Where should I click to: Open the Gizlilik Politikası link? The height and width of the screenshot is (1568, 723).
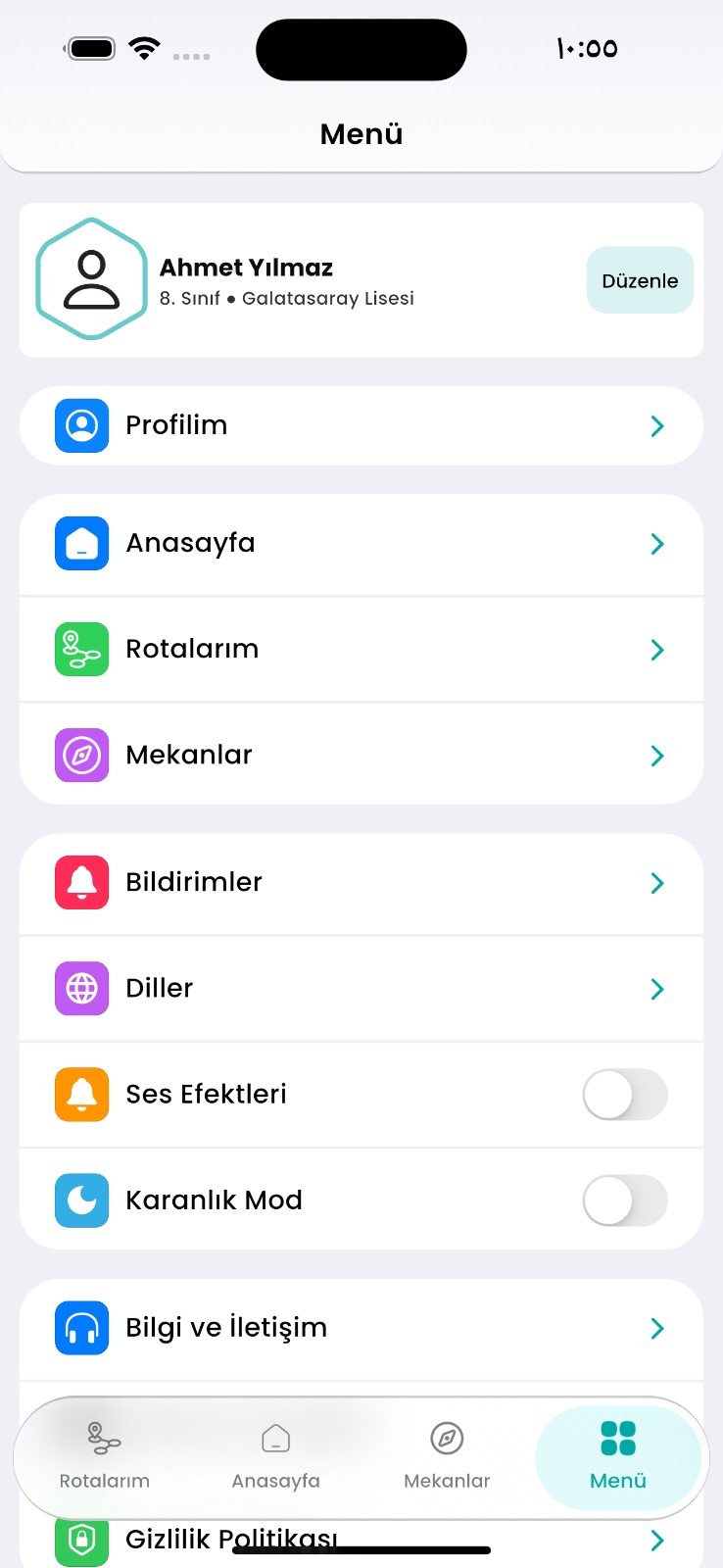tap(230, 1540)
